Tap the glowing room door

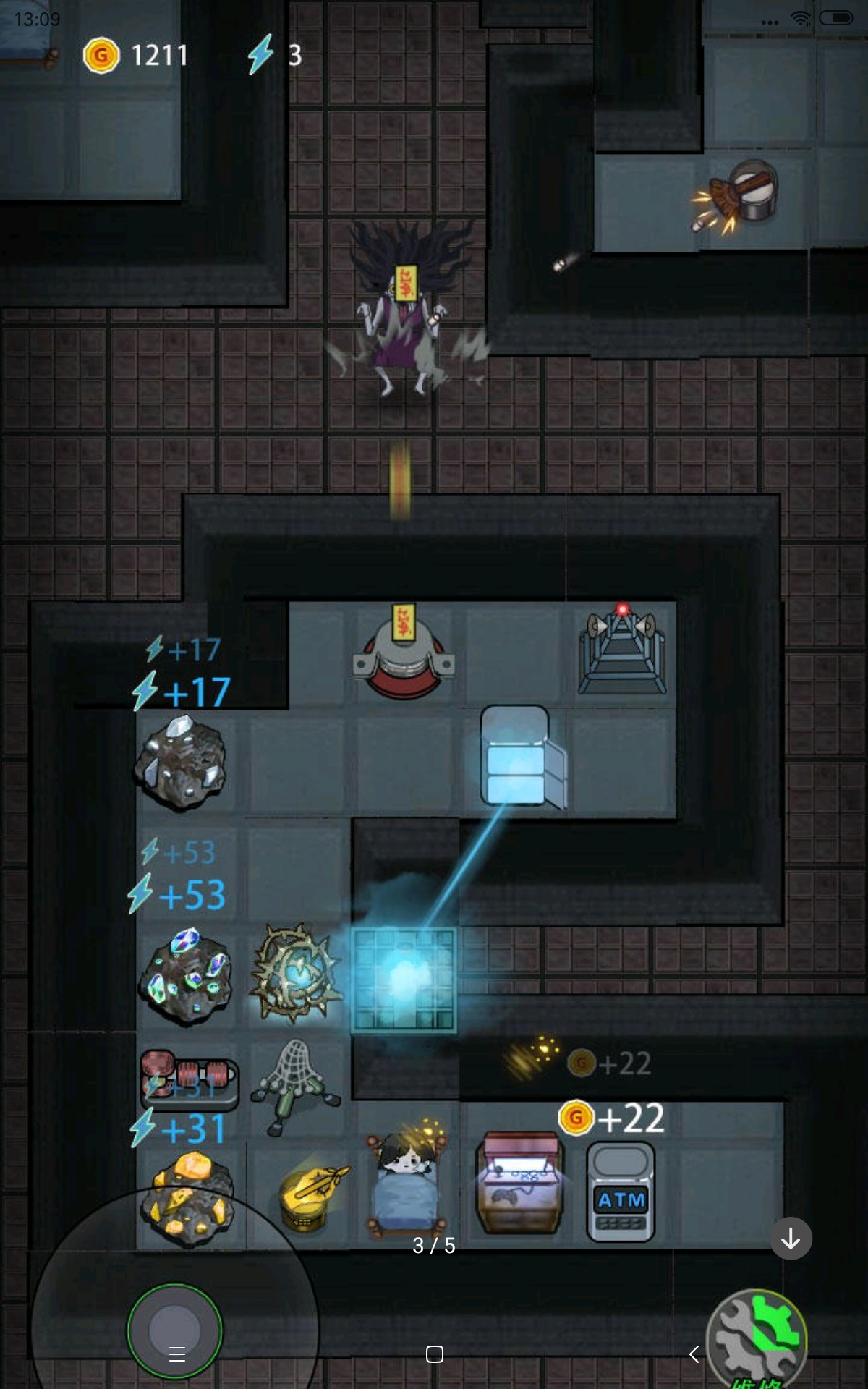pyautogui.click(x=404, y=980)
